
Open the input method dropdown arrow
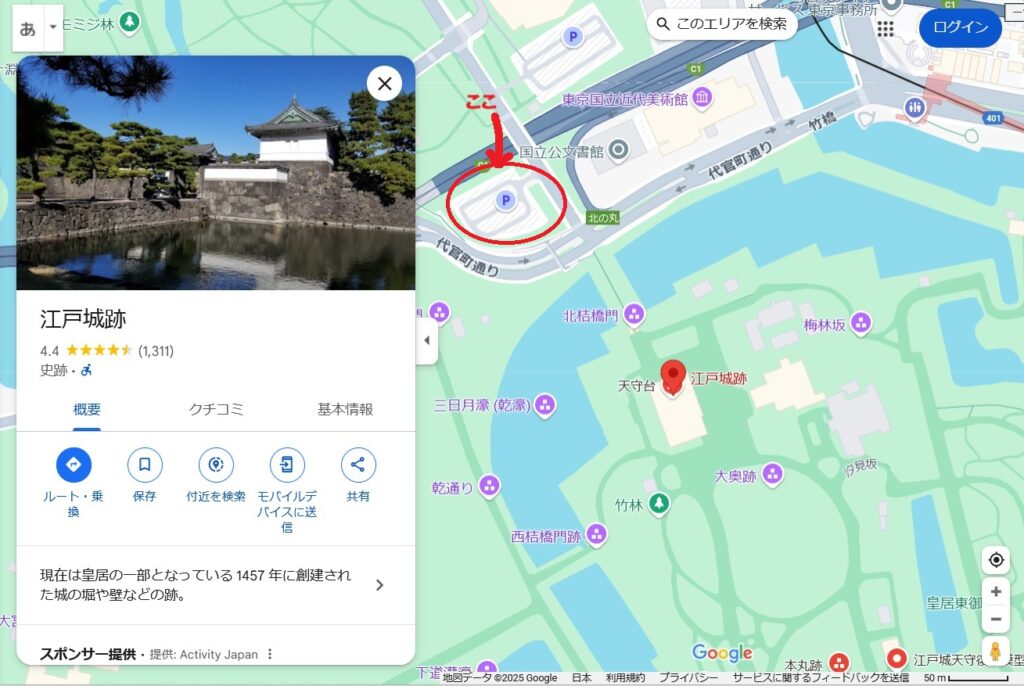coord(53,27)
